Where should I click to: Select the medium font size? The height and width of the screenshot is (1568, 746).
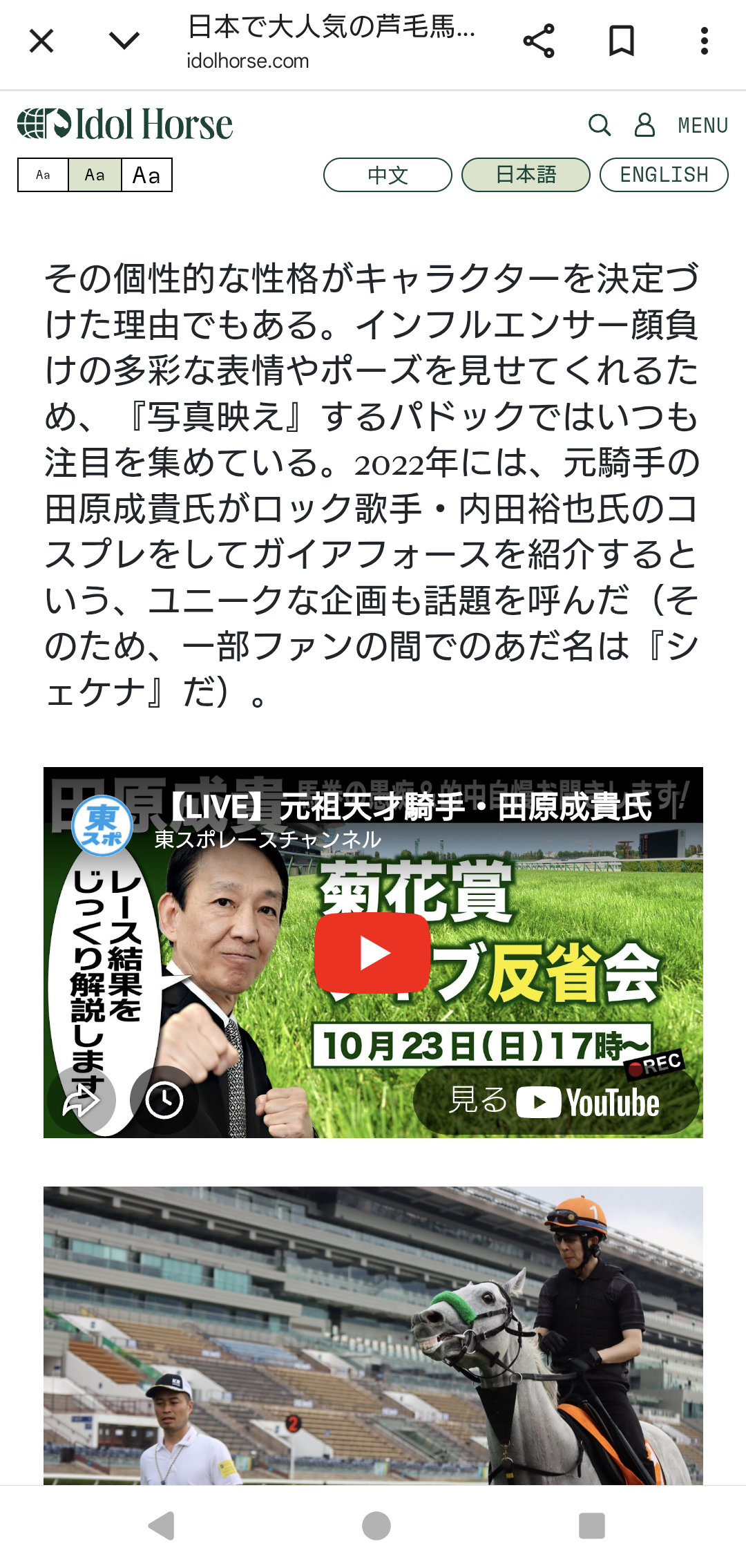pyautogui.click(x=95, y=175)
